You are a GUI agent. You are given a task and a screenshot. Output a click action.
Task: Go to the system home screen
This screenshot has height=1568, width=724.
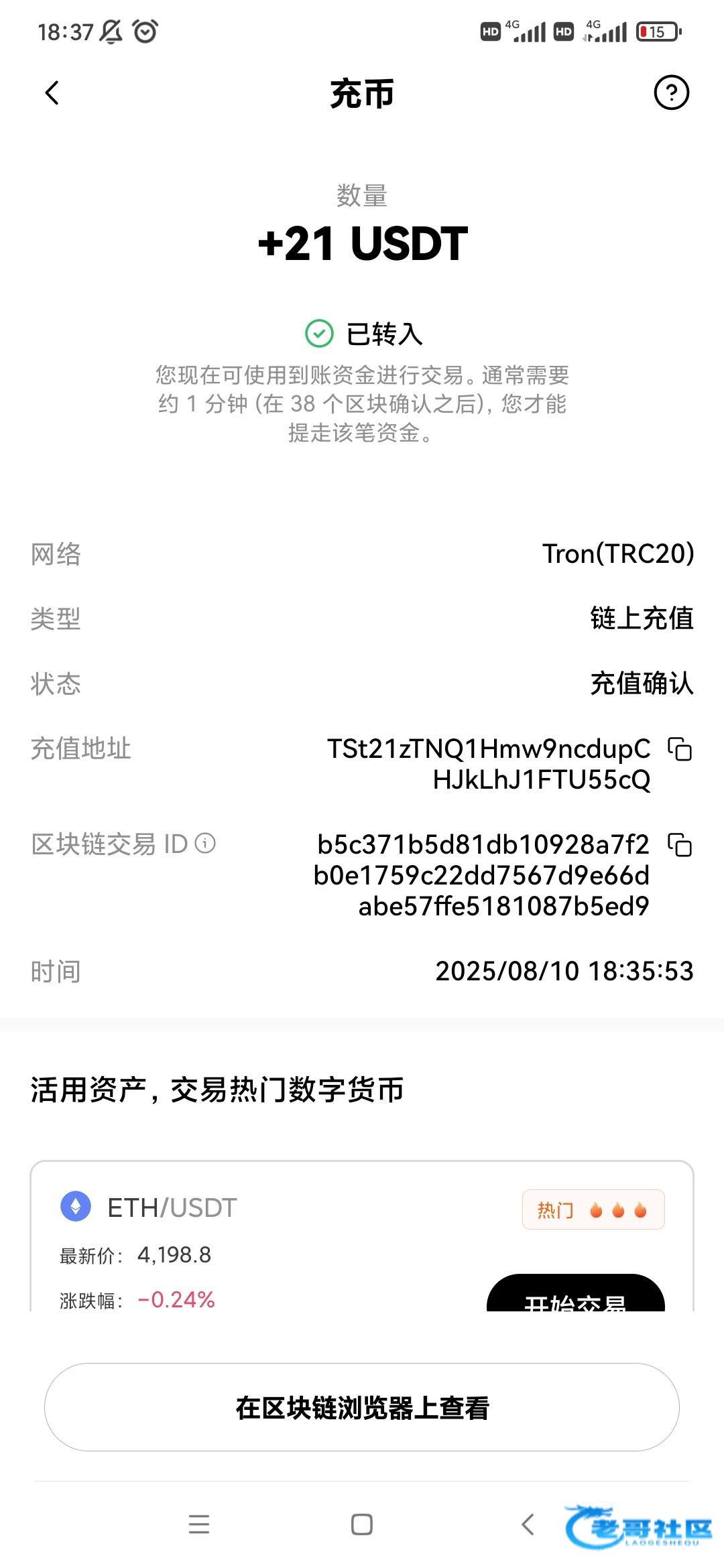pyautogui.click(x=362, y=1524)
